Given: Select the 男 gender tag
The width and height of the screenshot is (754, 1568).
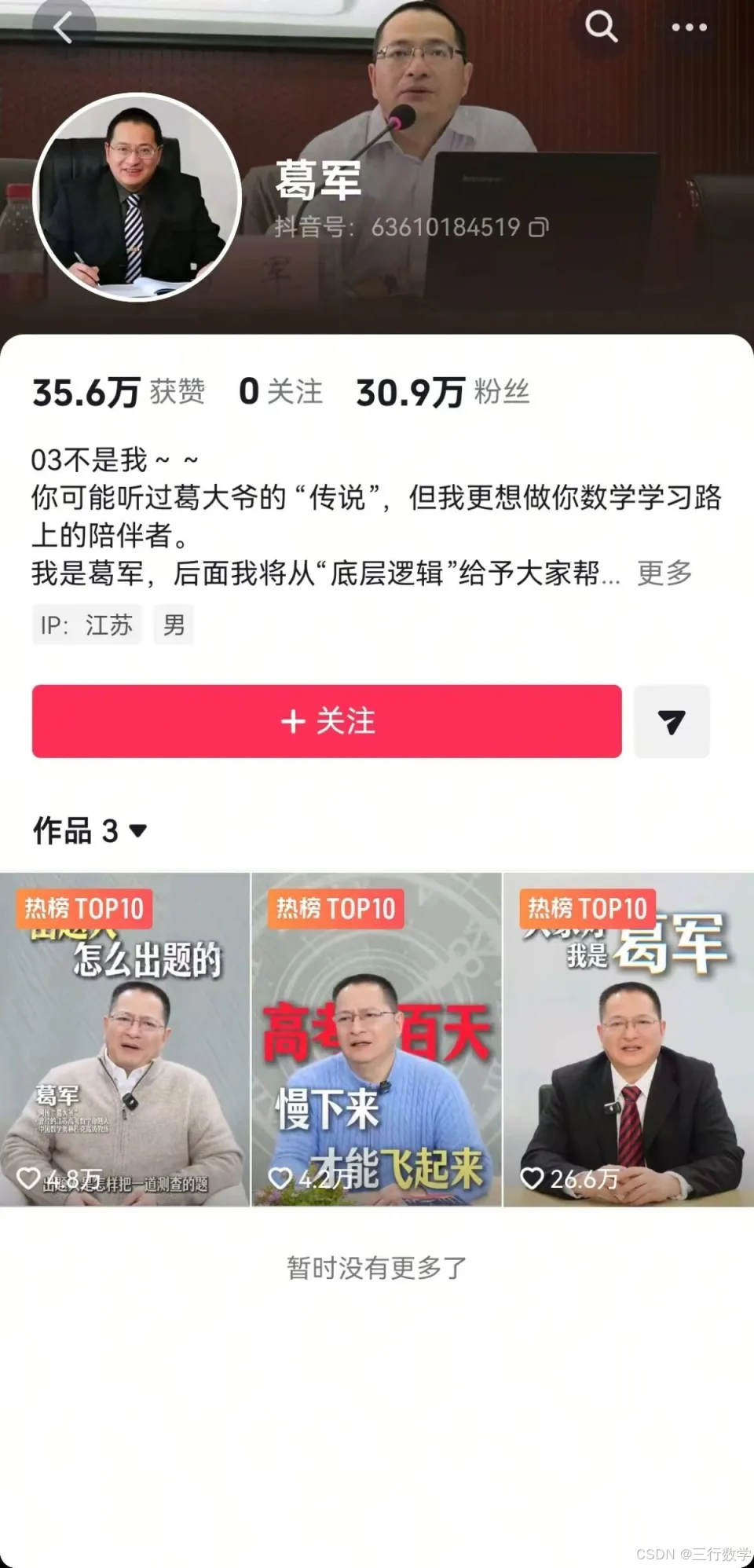Looking at the screenshot, I should point(174,625).
